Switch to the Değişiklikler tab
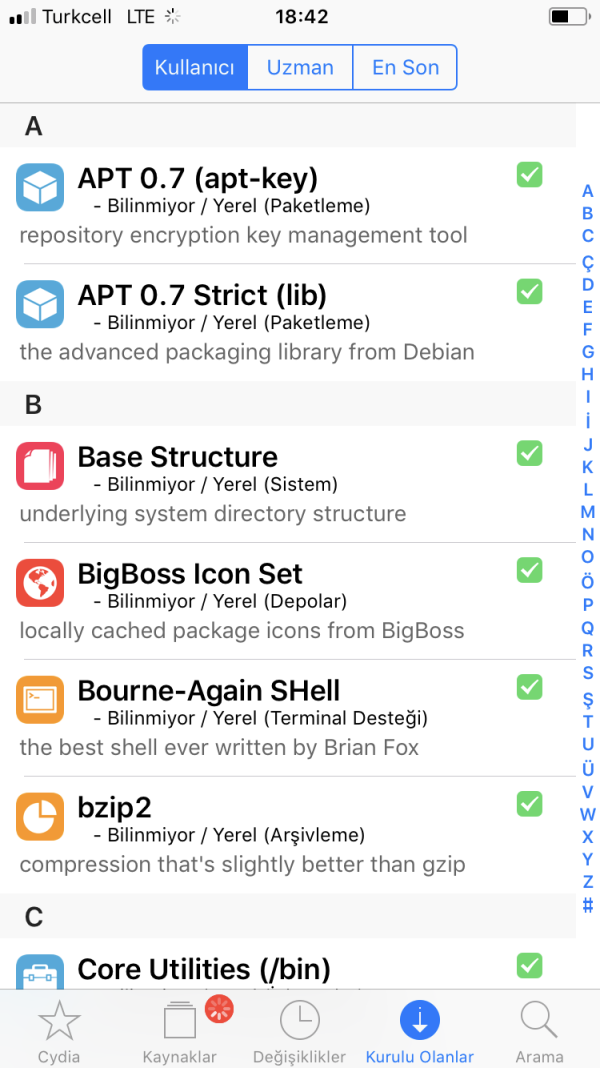The image size is (600, 1068). (x=299, y=1031)
